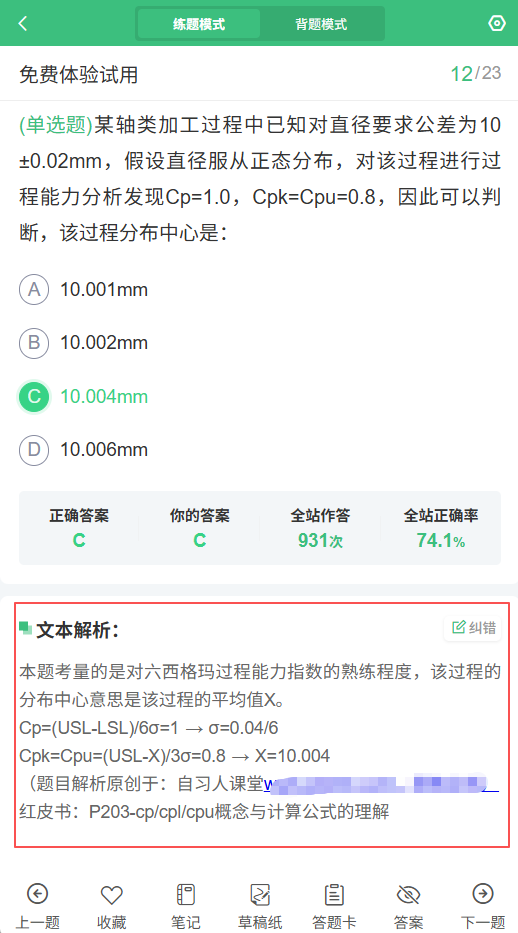Select option B 10.002mm
This screenshot has width=518, height=933.
[x=83, y=343]
